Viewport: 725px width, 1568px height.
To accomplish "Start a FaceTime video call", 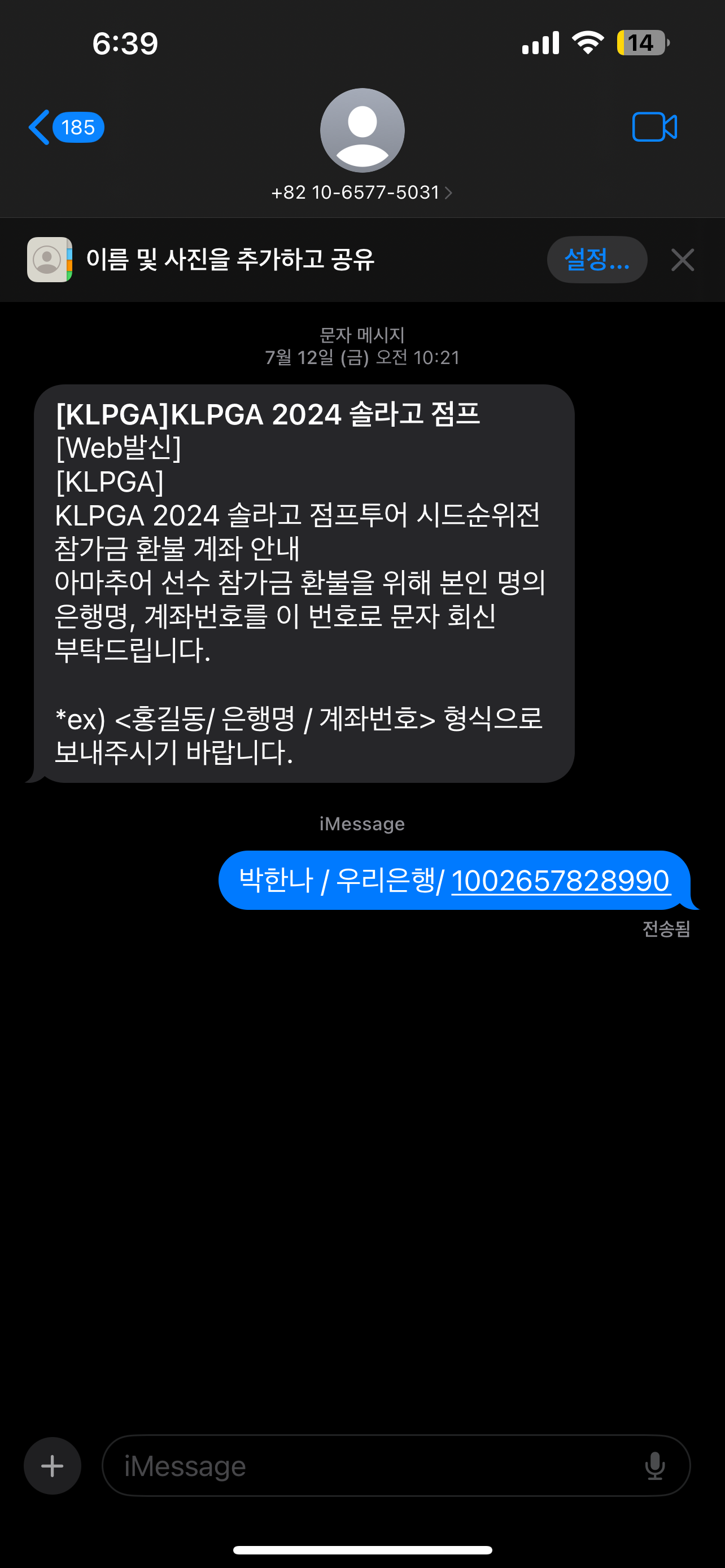I will [x=654, y=127].
